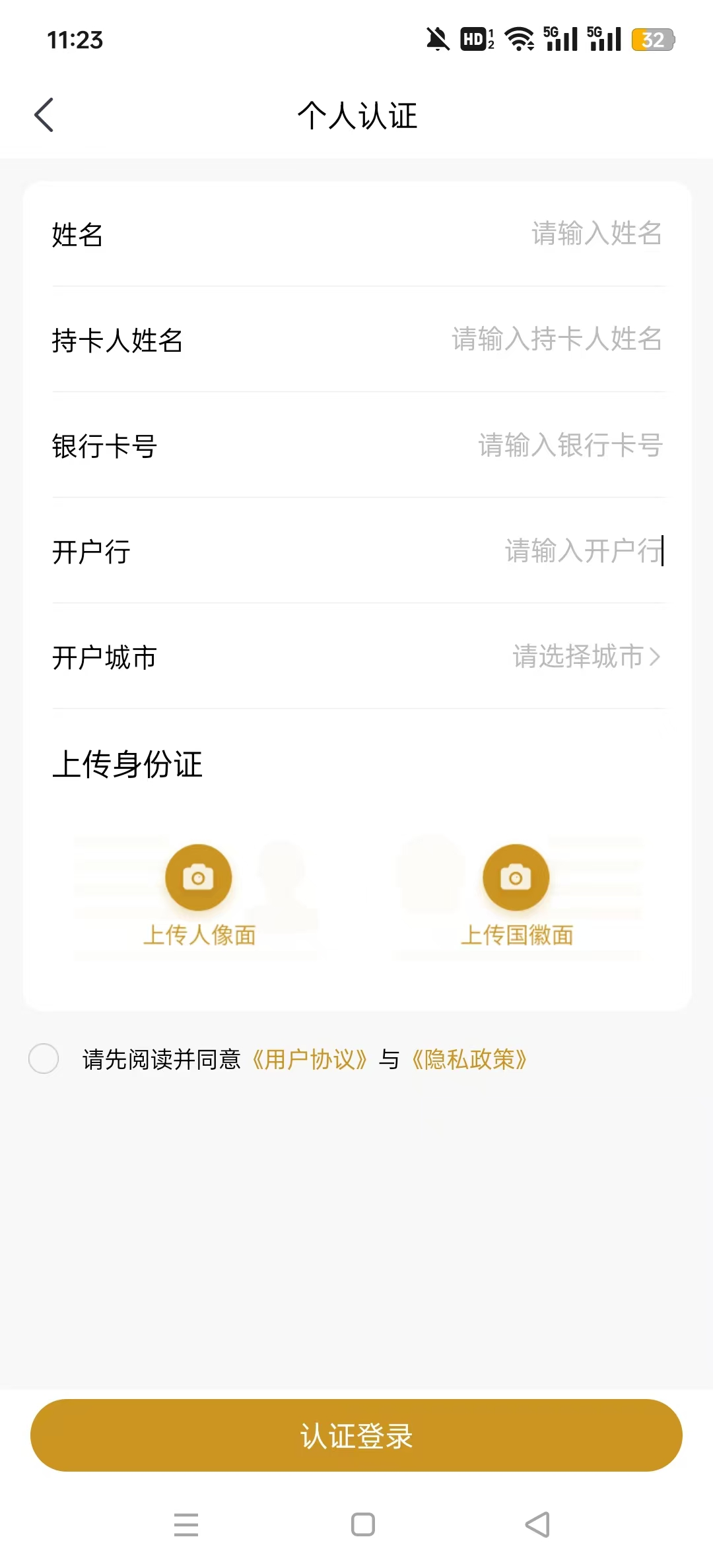Check the agreement consent circle
The width and height of the screenshot is (713, 1568).
[44, 1059]
